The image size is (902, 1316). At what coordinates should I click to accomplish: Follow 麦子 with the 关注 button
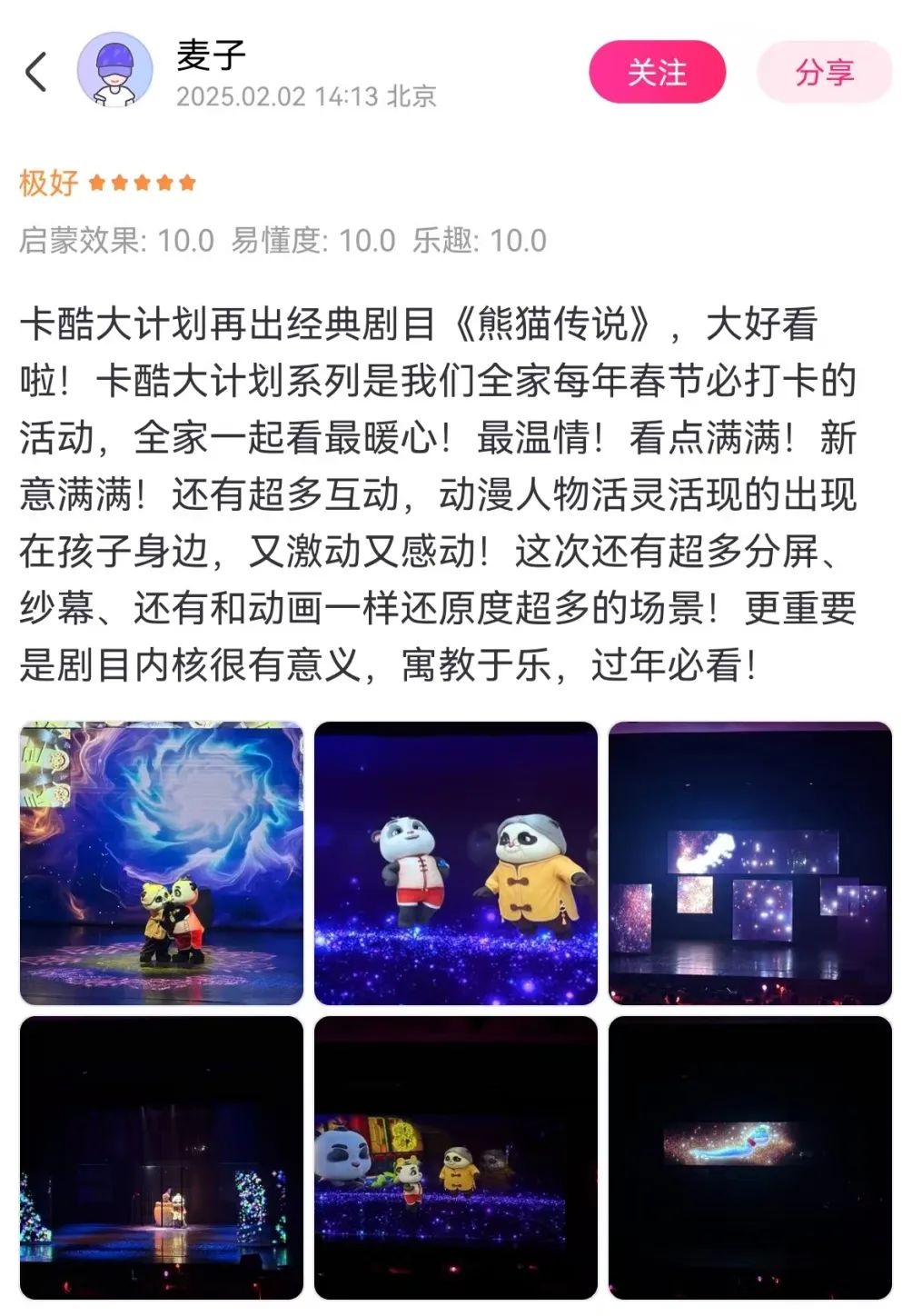tap(657, 72)
